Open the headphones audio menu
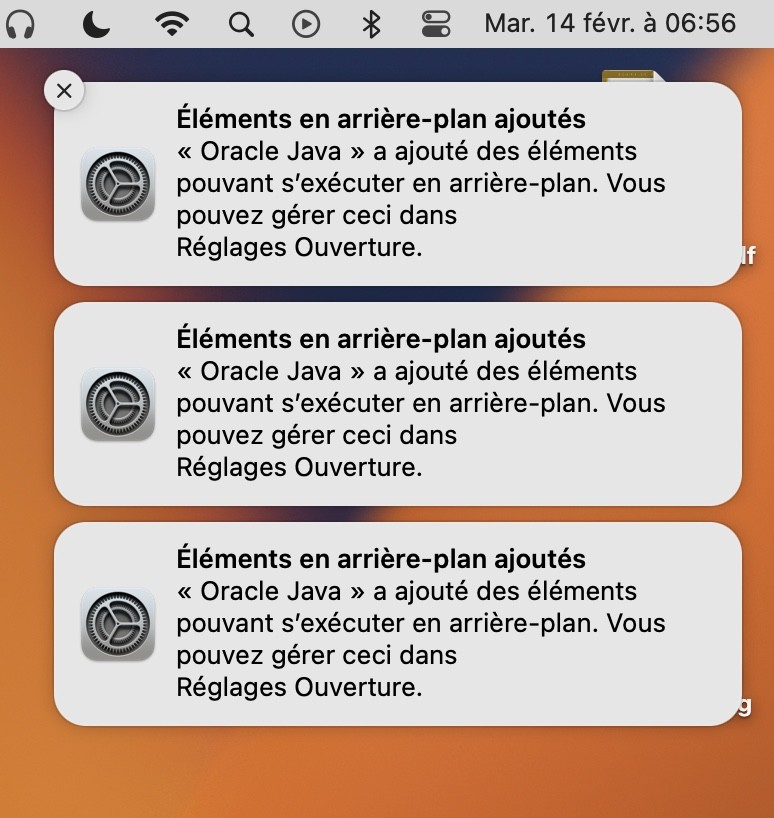Image resolution: width=774 pixels, height=818 pixels. [19, 24]
